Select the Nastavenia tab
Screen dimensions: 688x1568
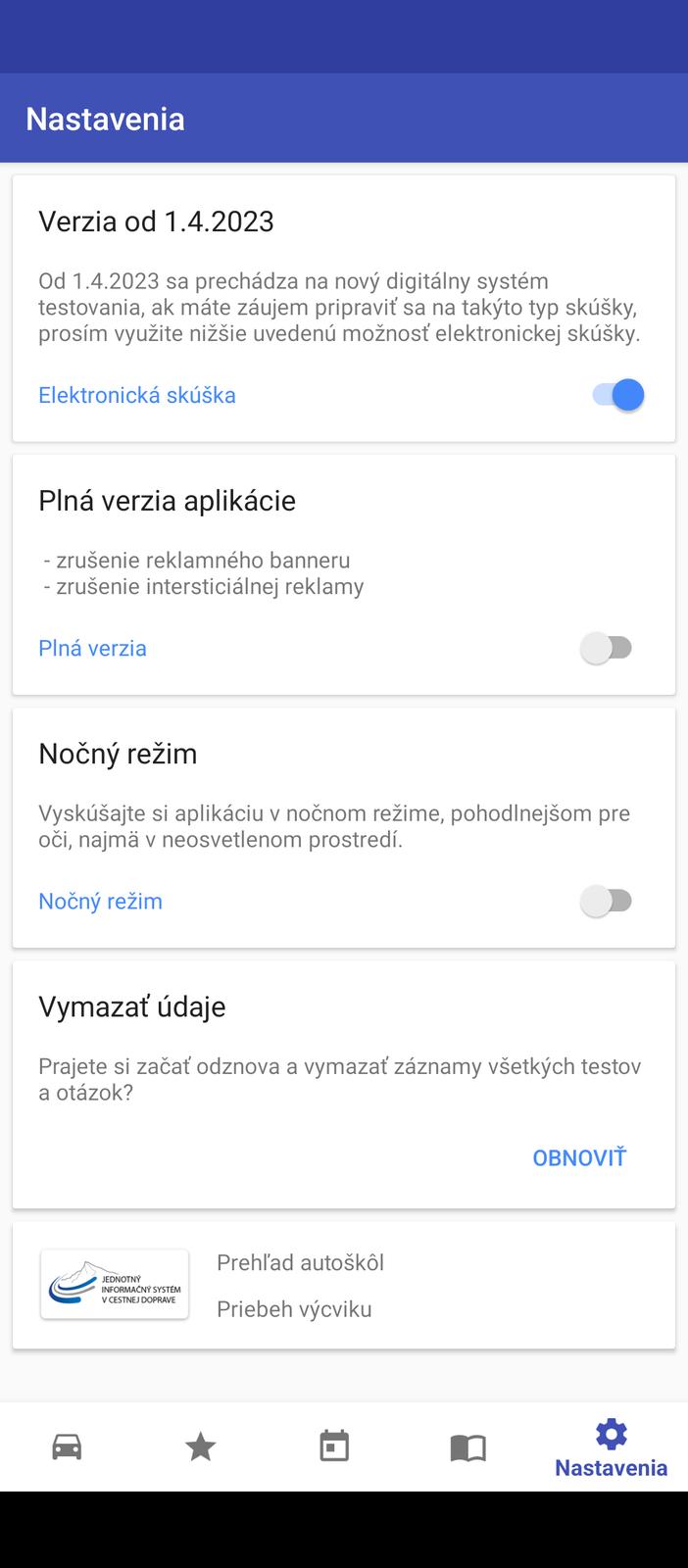[611, 1447]
